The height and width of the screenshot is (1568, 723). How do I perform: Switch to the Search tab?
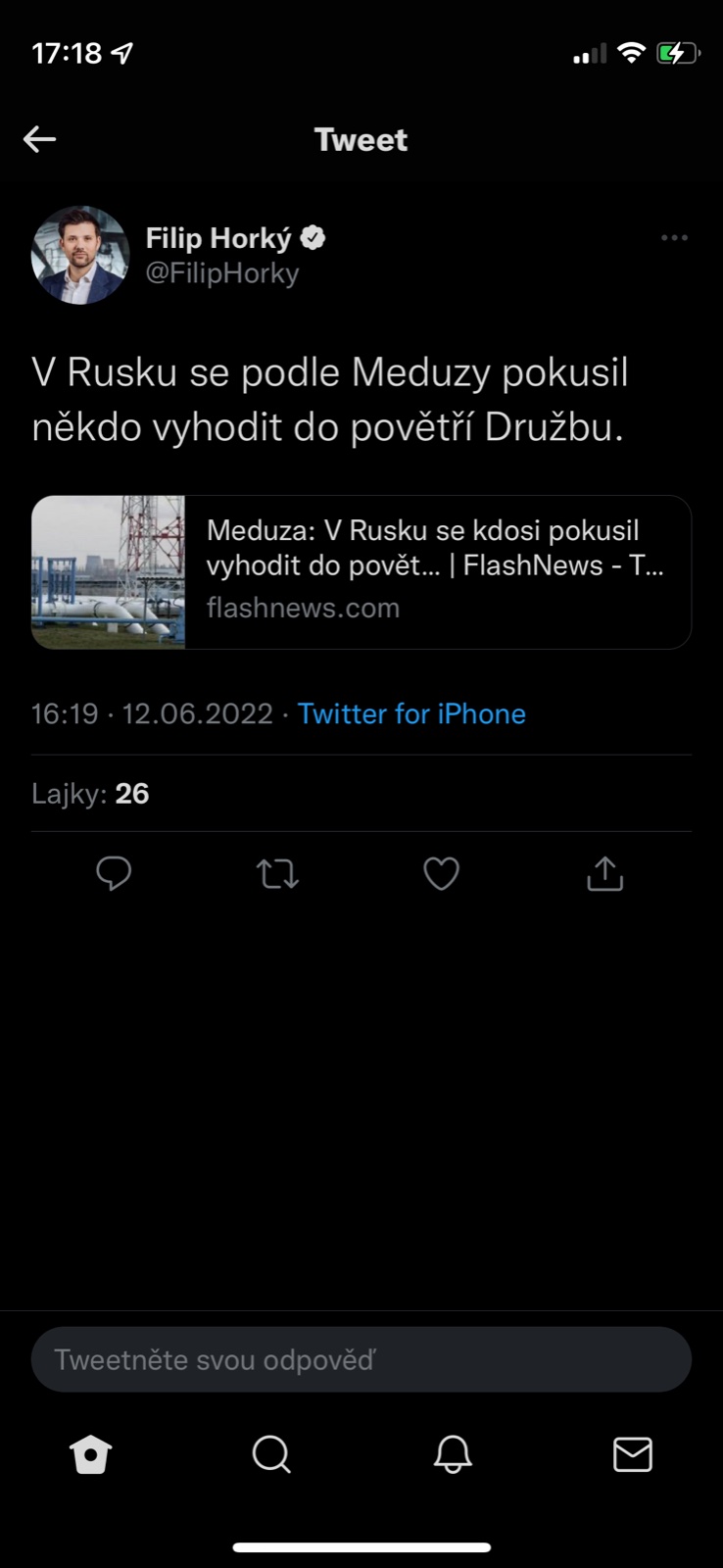click(x=271, y=1455)
